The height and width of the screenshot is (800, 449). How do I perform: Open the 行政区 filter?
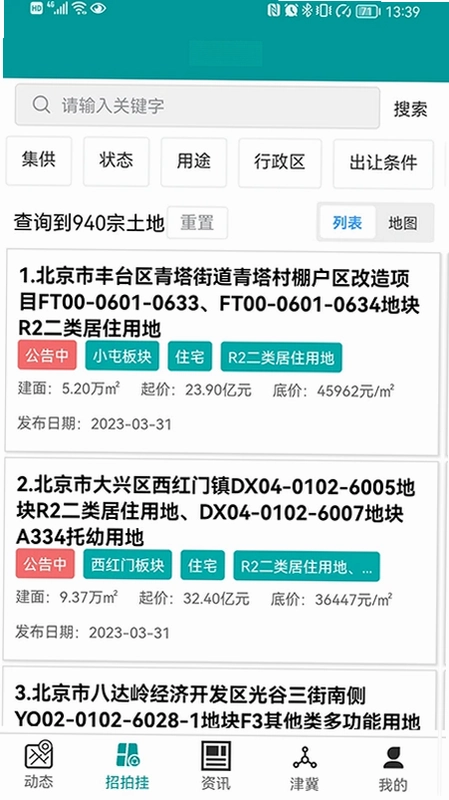(280, 163)
